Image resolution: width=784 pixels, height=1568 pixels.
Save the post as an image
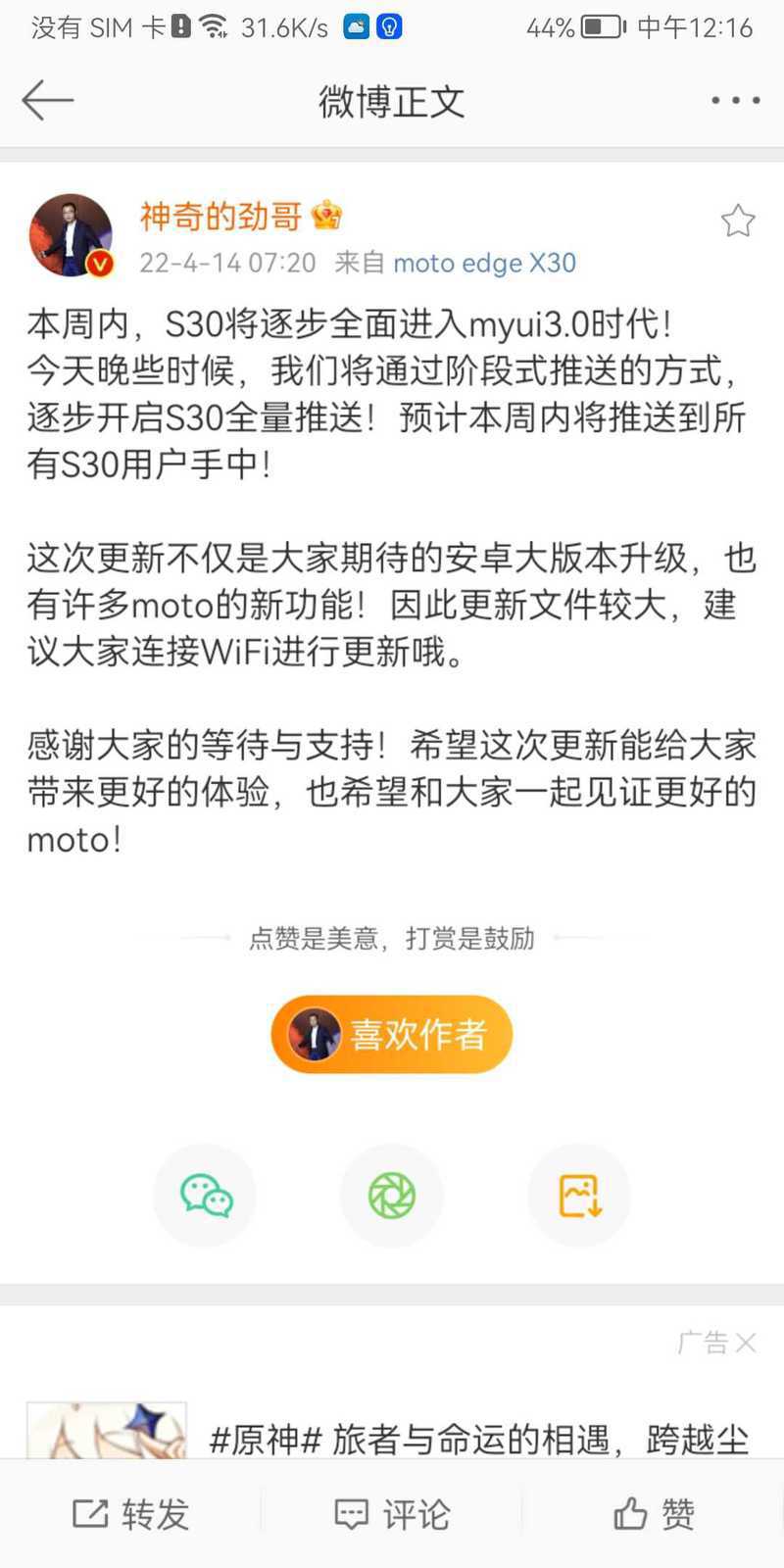pyautogui.click(x=579, y=1196)
